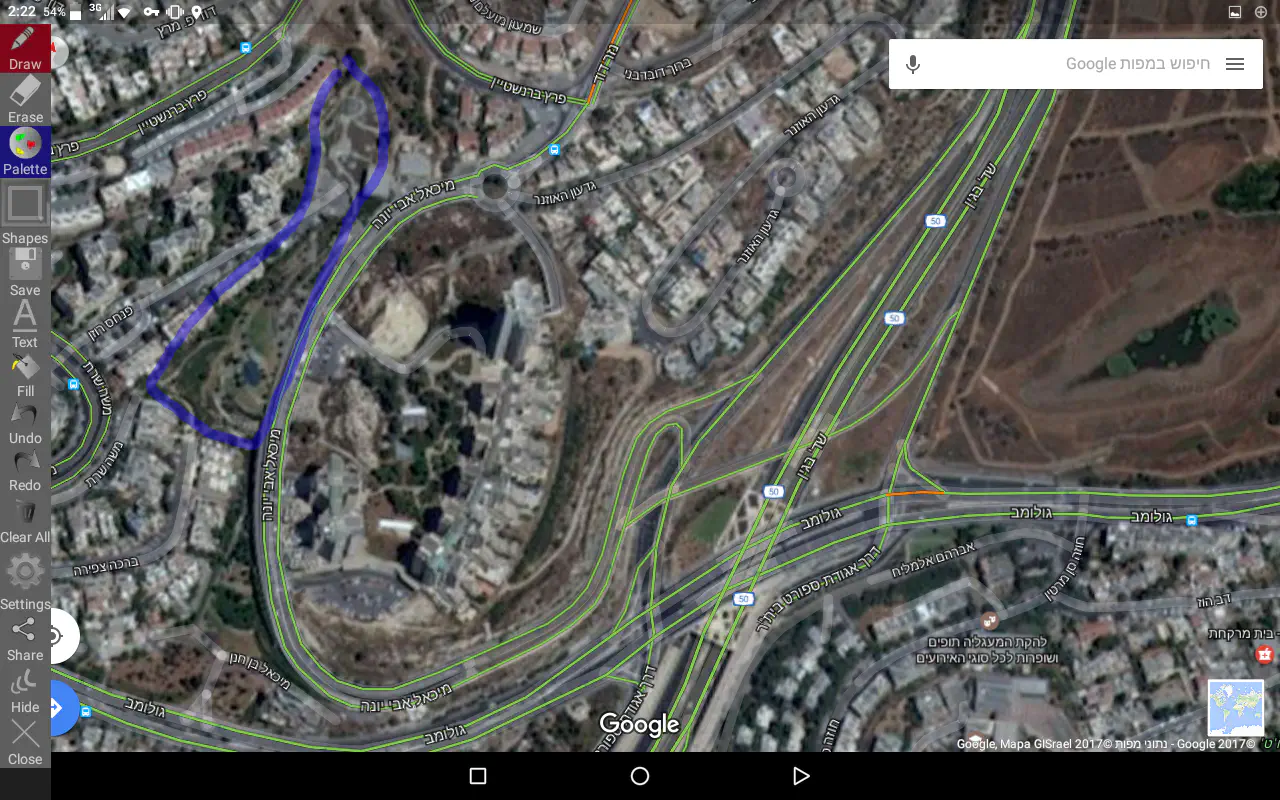Tap Clear All to wipe the drawing
The image size is (1280, 800).
click(25, 521)
